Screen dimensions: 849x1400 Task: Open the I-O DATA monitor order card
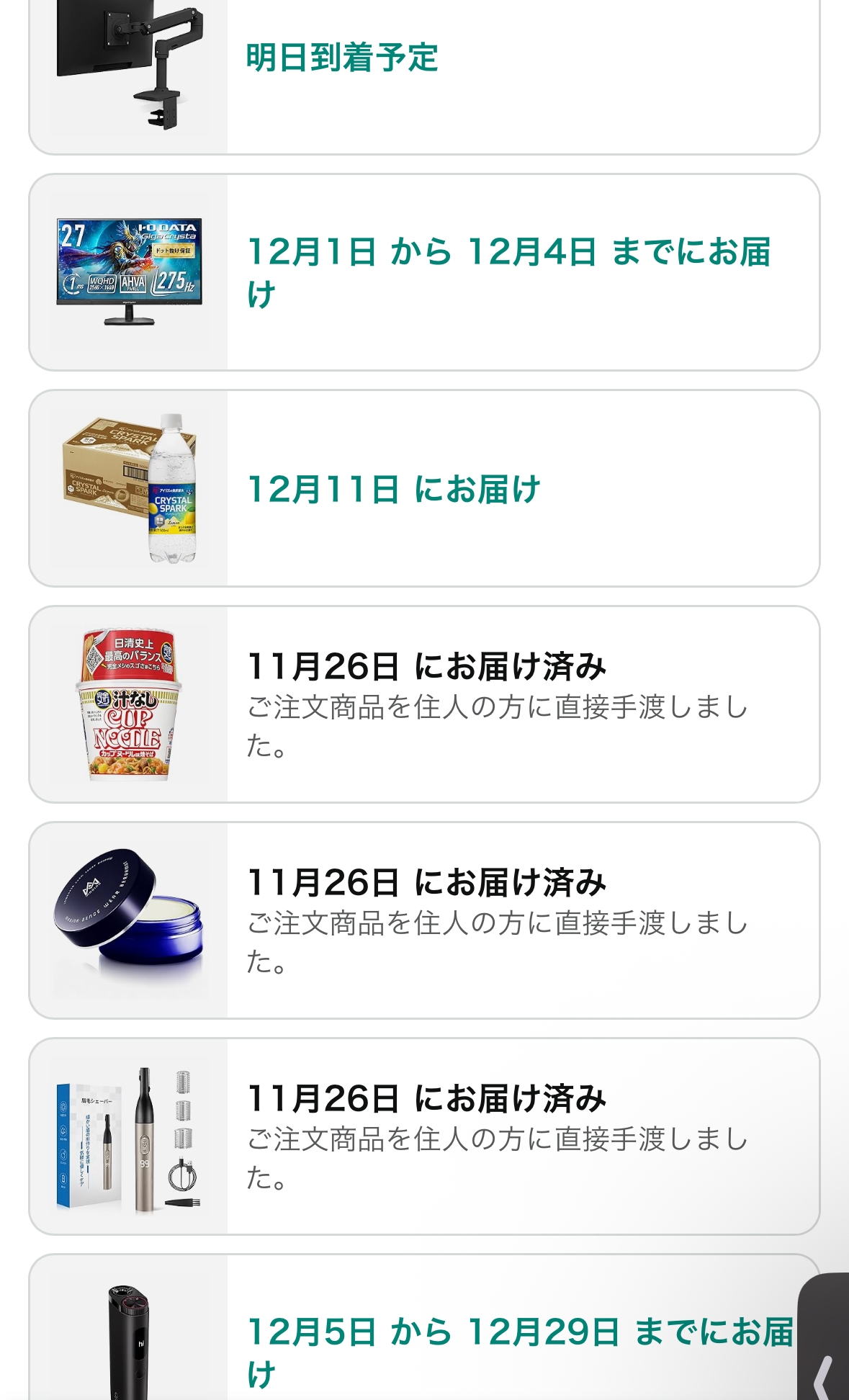pyautogui.click(x=423, y=272)
